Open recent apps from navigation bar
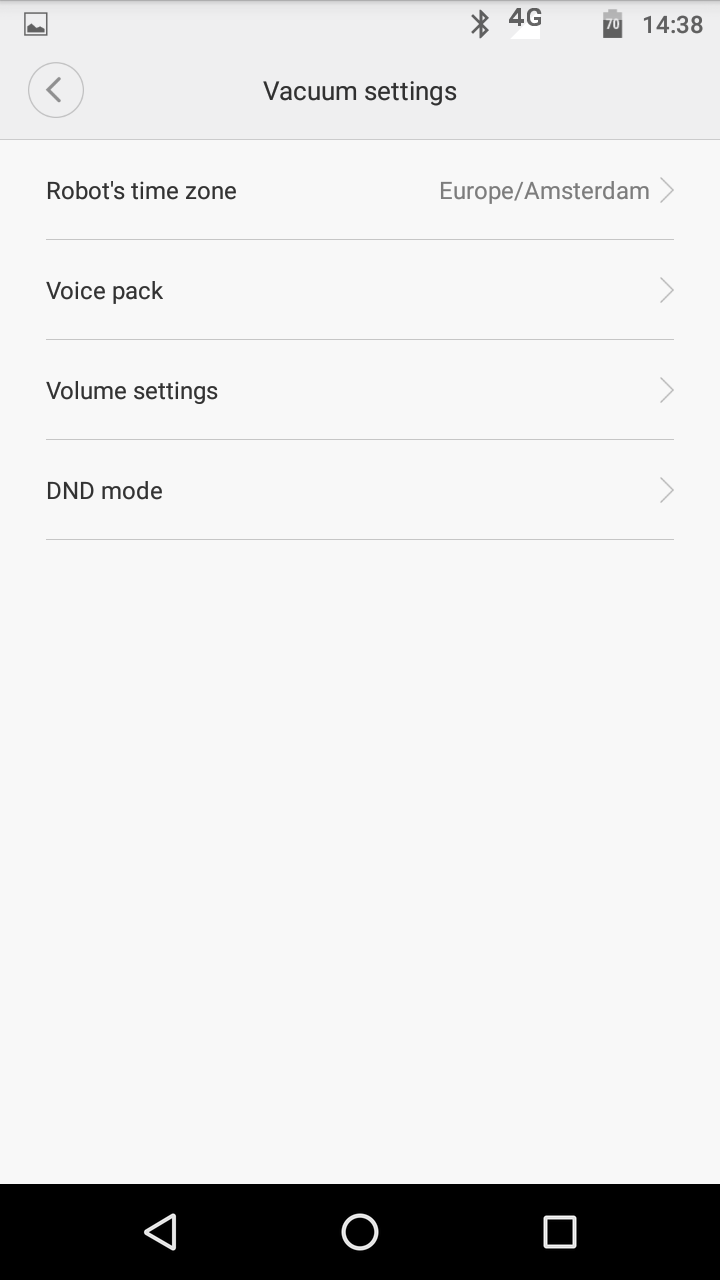Image resolution: width=720 pixels, height=1280 pixels. 560,1232
